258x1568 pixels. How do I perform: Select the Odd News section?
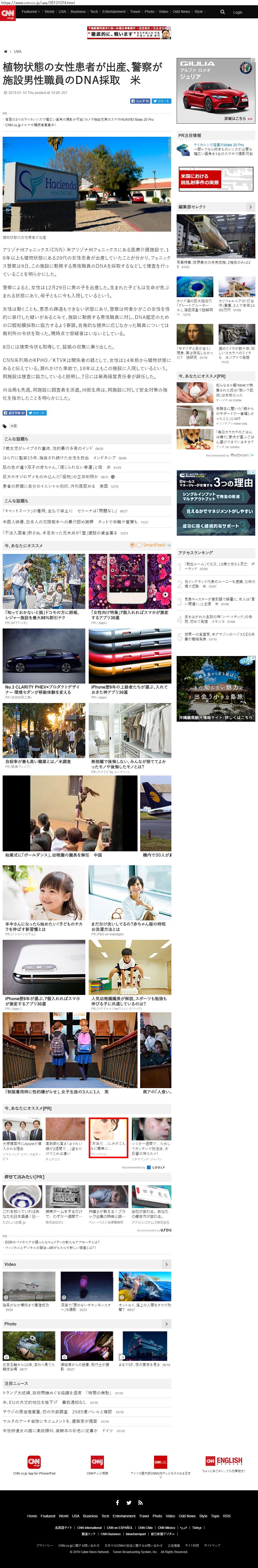click(181, 12)
